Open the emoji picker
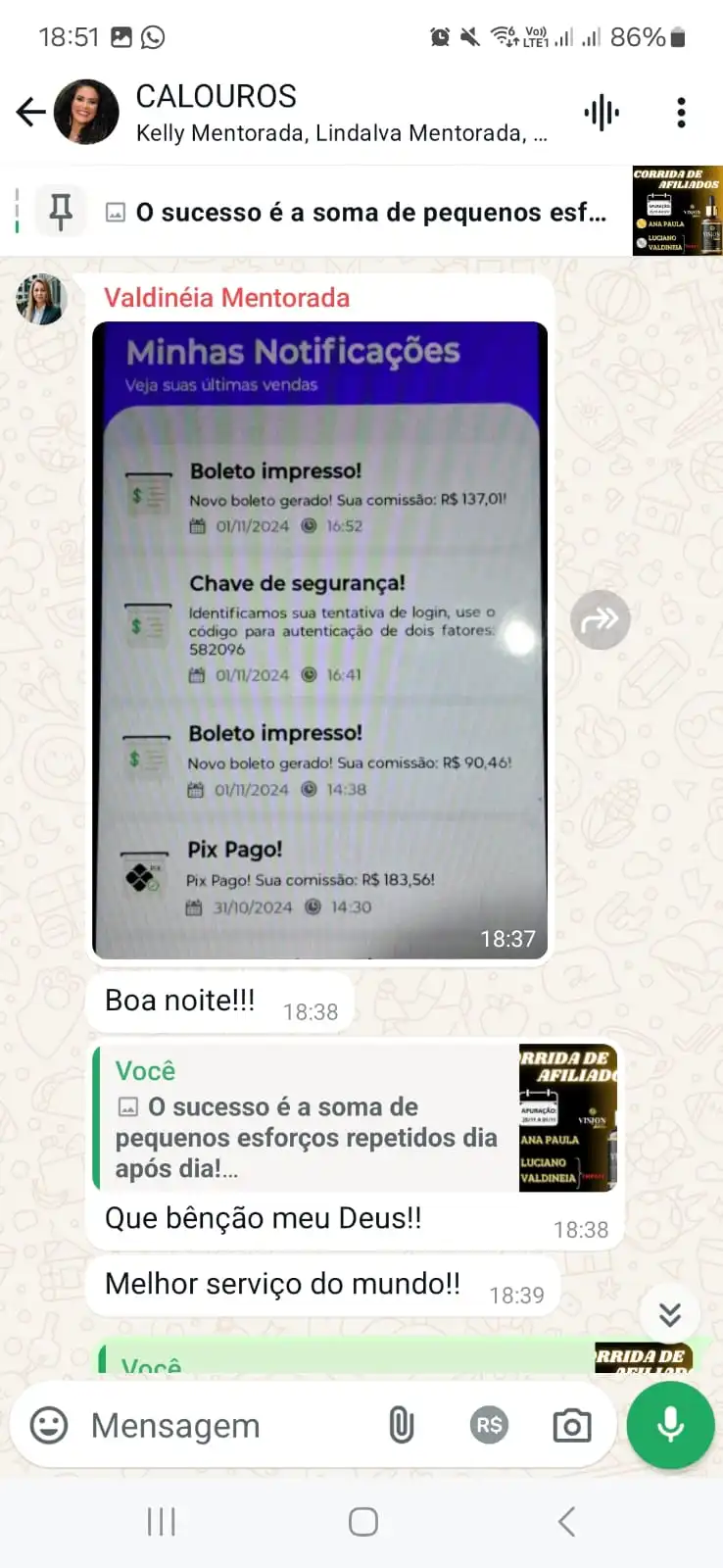 pos(49,1425)
